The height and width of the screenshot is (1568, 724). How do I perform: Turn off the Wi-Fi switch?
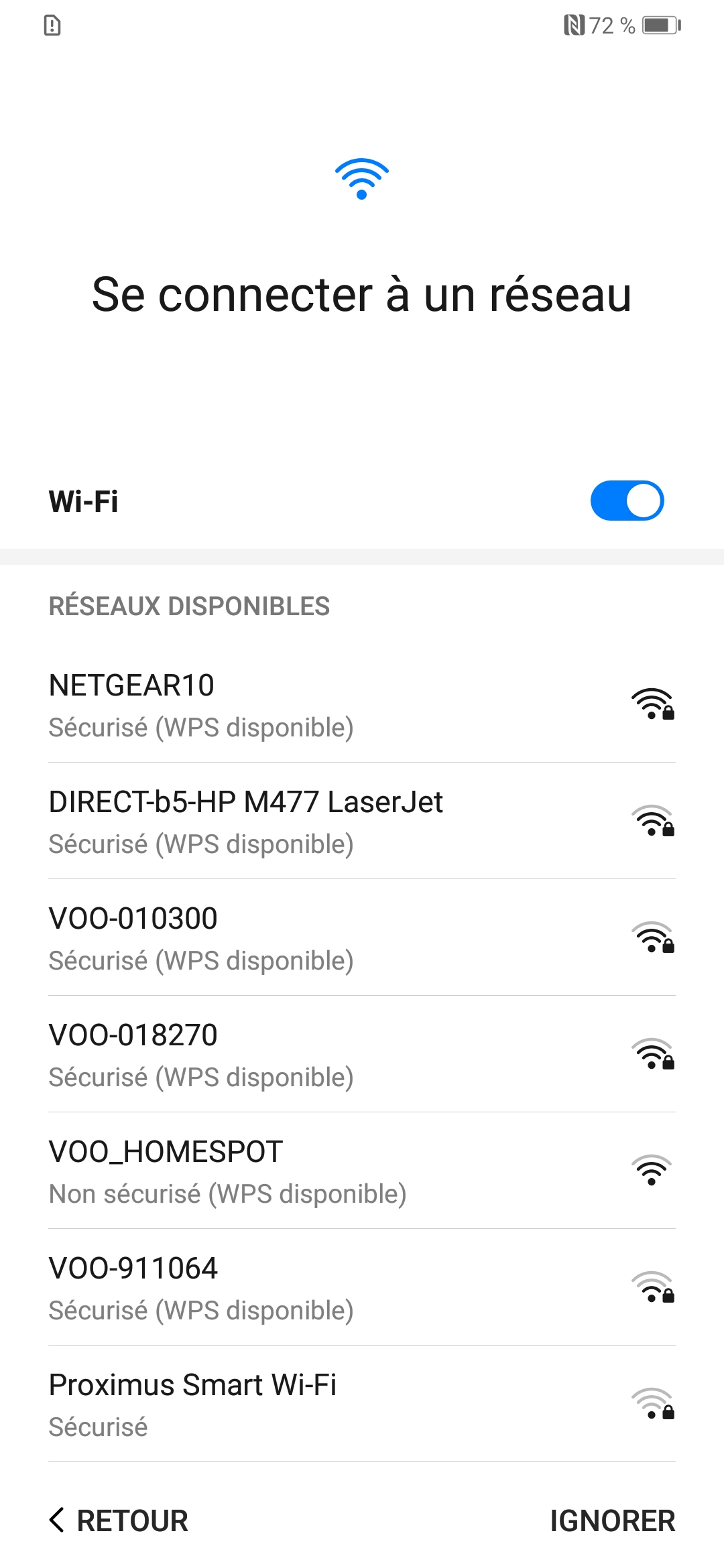click(x=627, y=501)
